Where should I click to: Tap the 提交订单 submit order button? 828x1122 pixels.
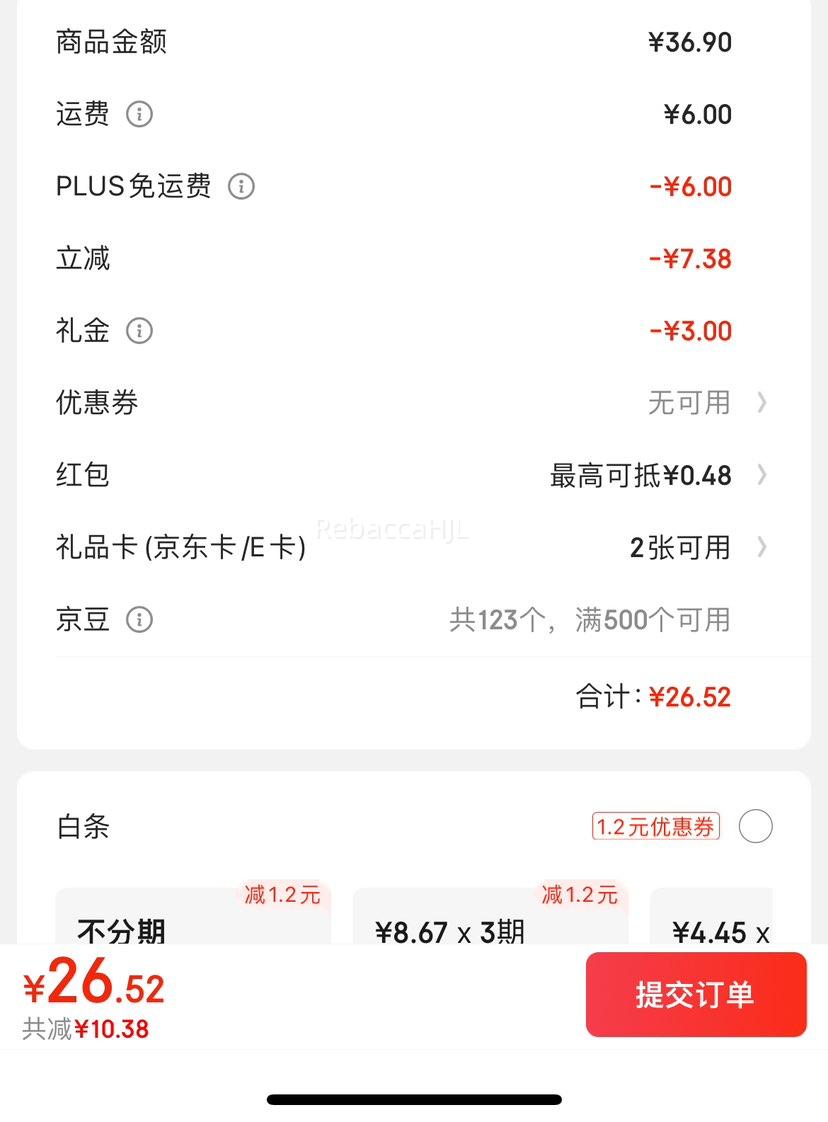(696, 994)
